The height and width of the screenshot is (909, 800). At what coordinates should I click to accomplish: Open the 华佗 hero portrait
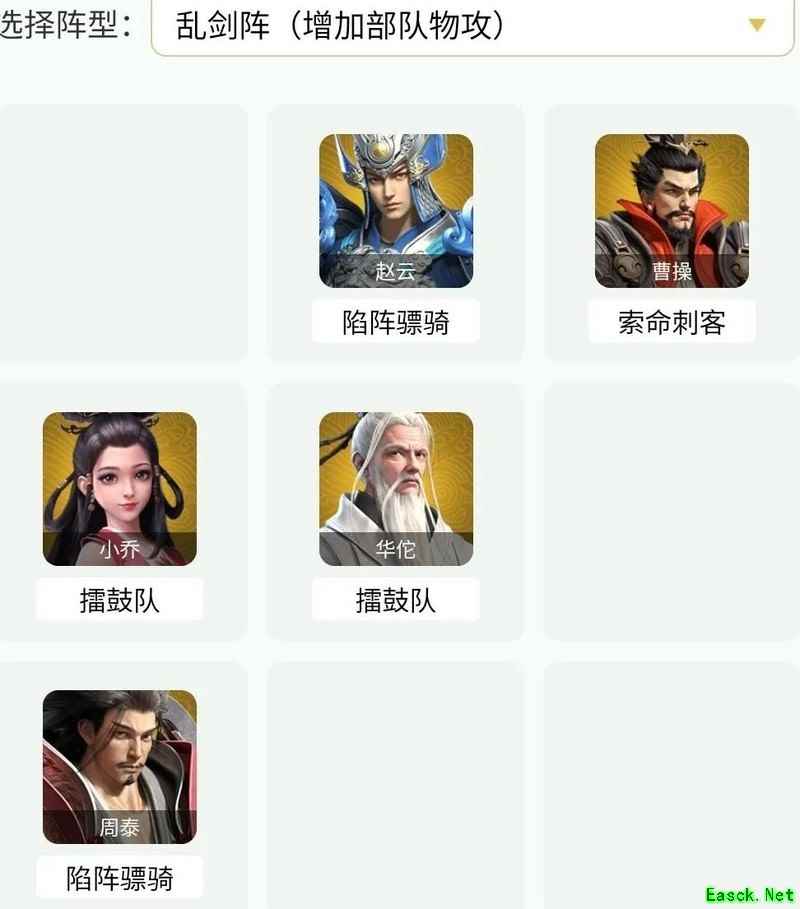pos(396,488)
